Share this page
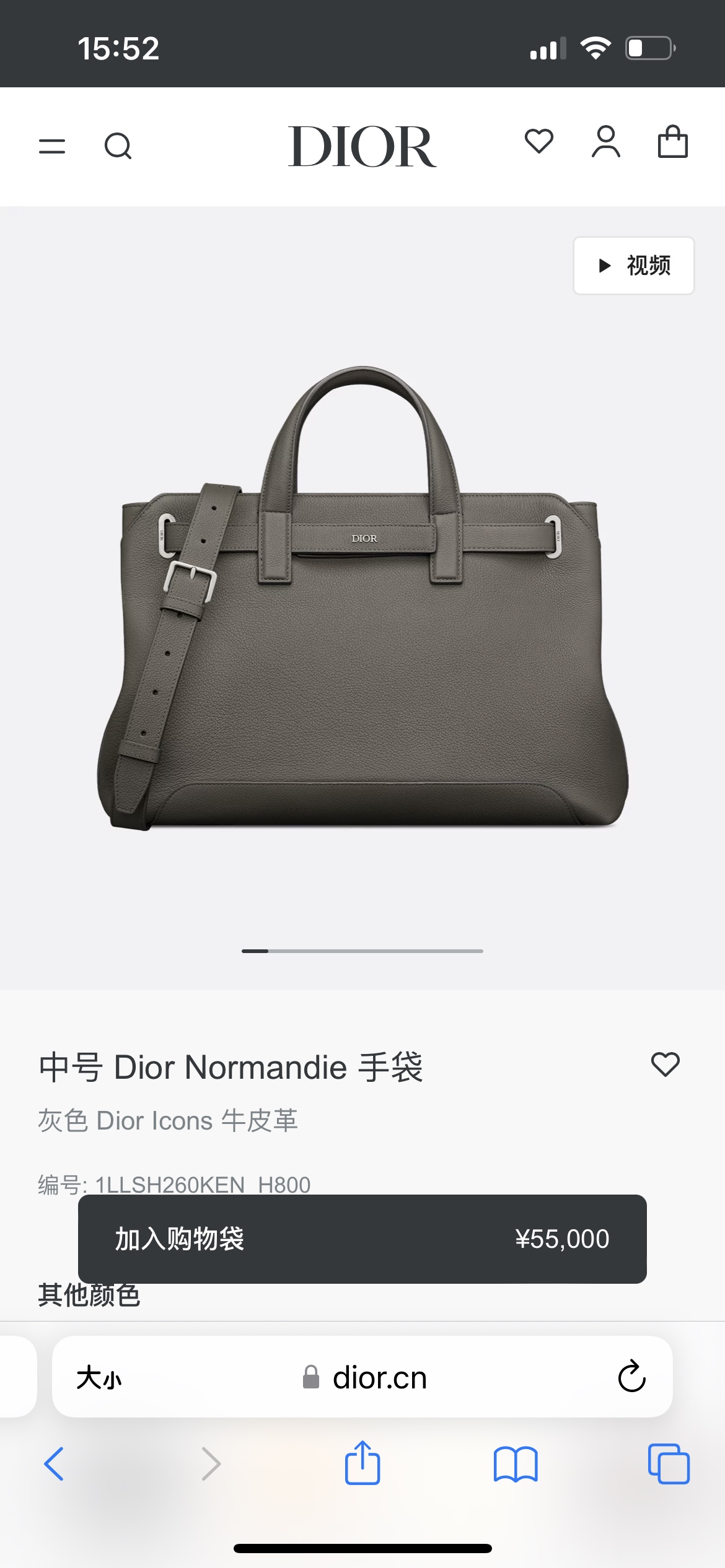 [x=362, y=1463]
